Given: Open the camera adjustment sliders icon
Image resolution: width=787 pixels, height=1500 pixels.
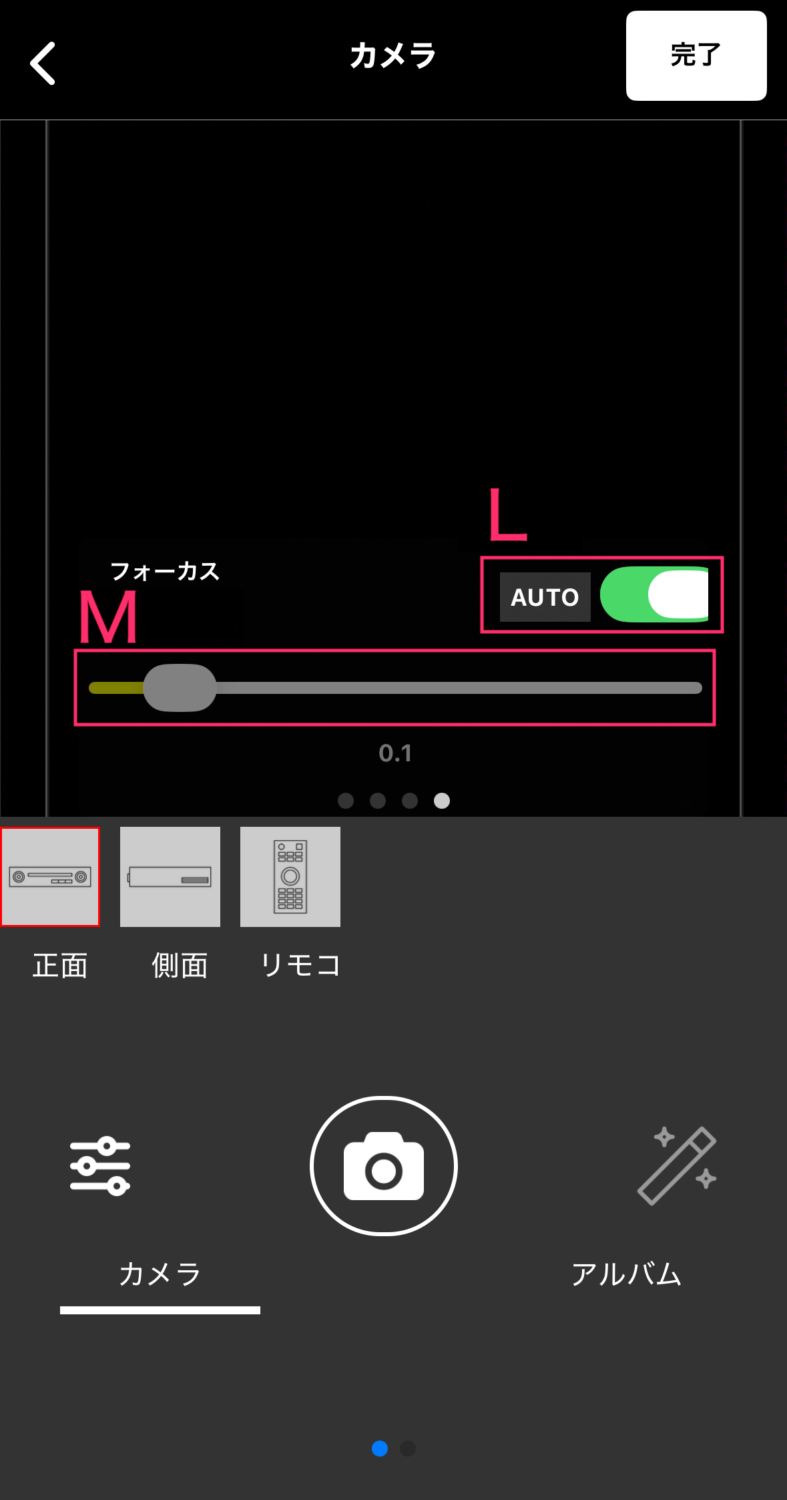Looking at the screenshot, I should [100, 1166].
